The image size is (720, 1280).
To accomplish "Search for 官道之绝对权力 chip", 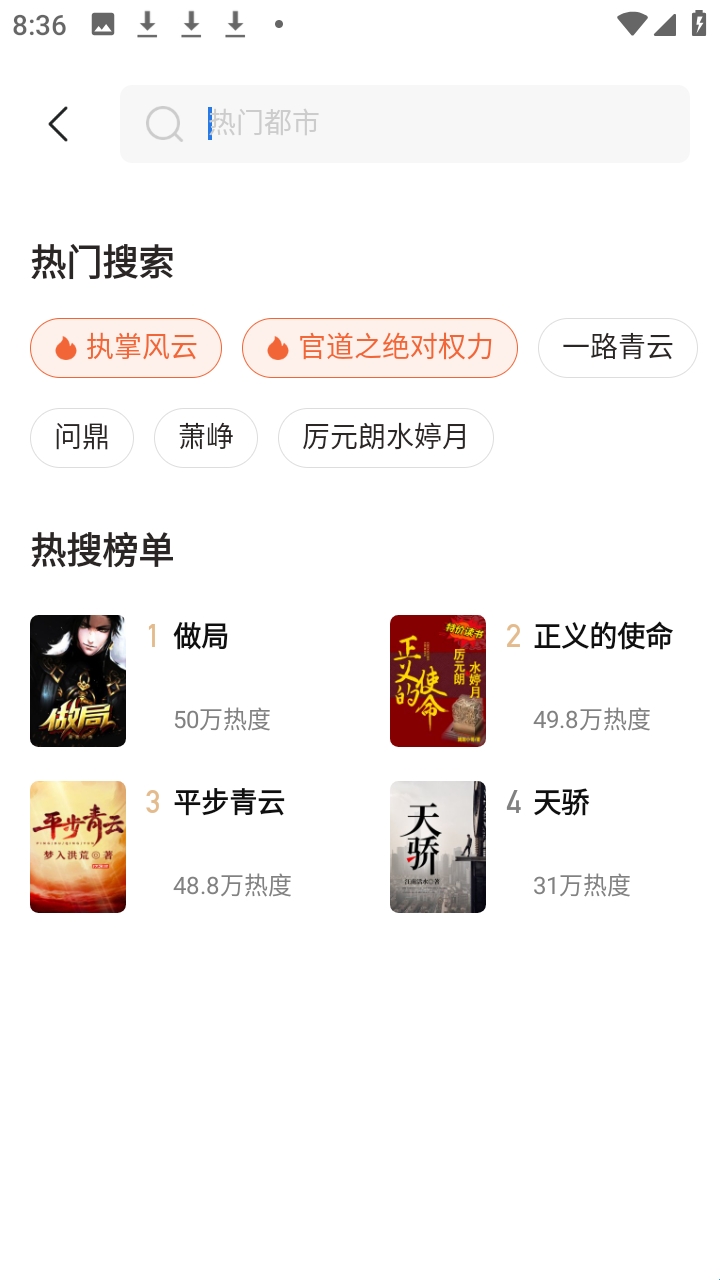I will (x=380, y=348).
